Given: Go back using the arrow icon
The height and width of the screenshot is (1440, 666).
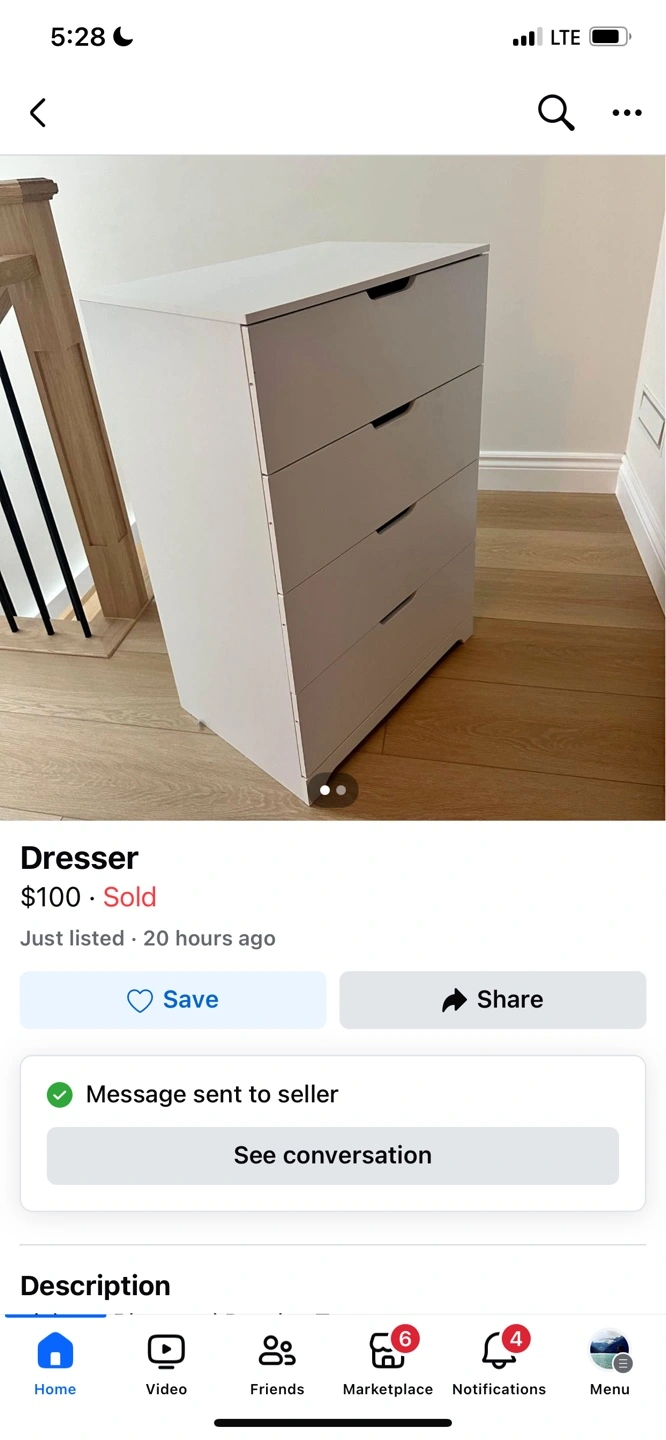Looking at the screenshot, I should point(38,113).
